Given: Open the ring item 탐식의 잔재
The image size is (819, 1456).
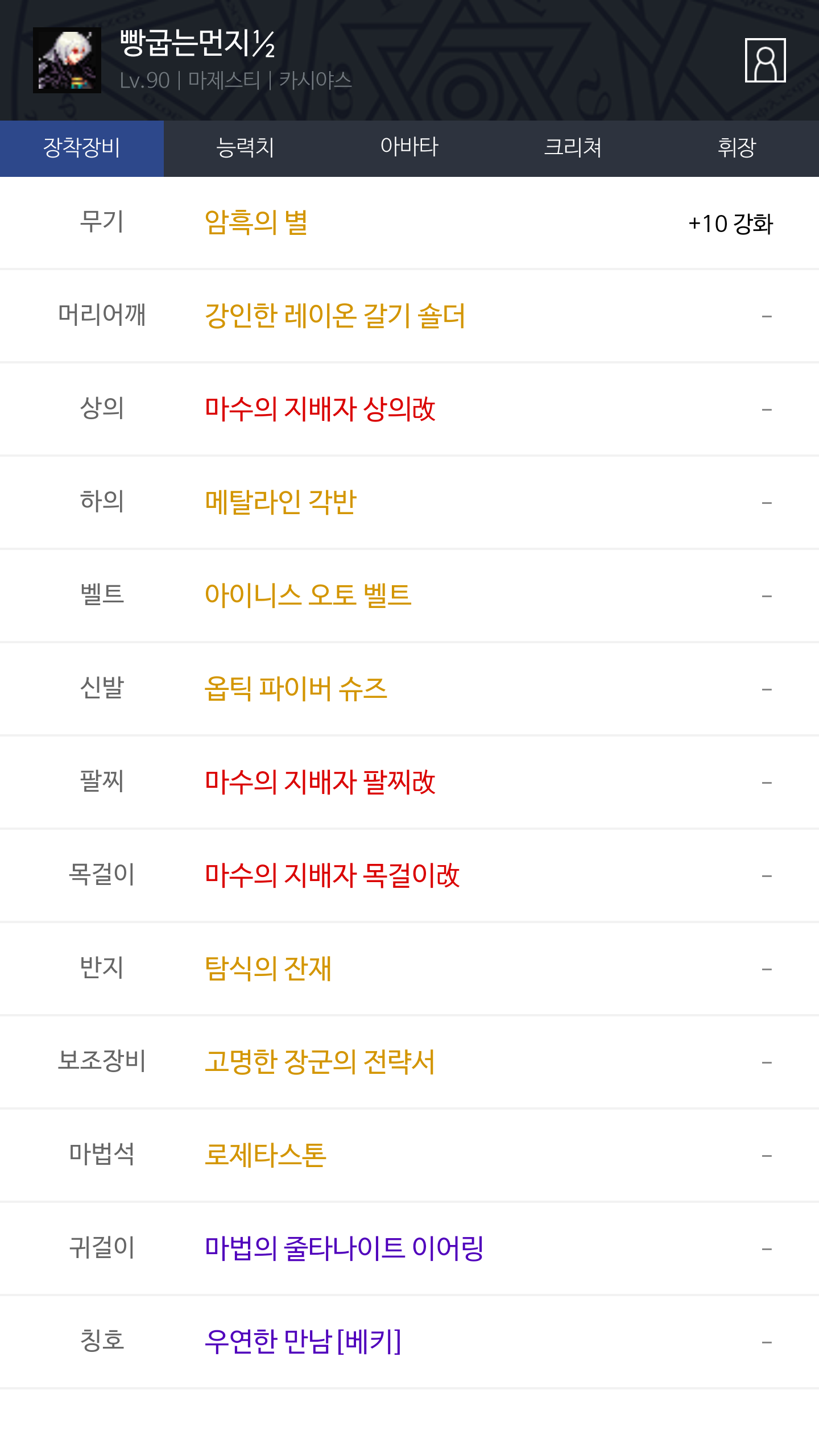Looking at the screenshot, I should point(268,969).
